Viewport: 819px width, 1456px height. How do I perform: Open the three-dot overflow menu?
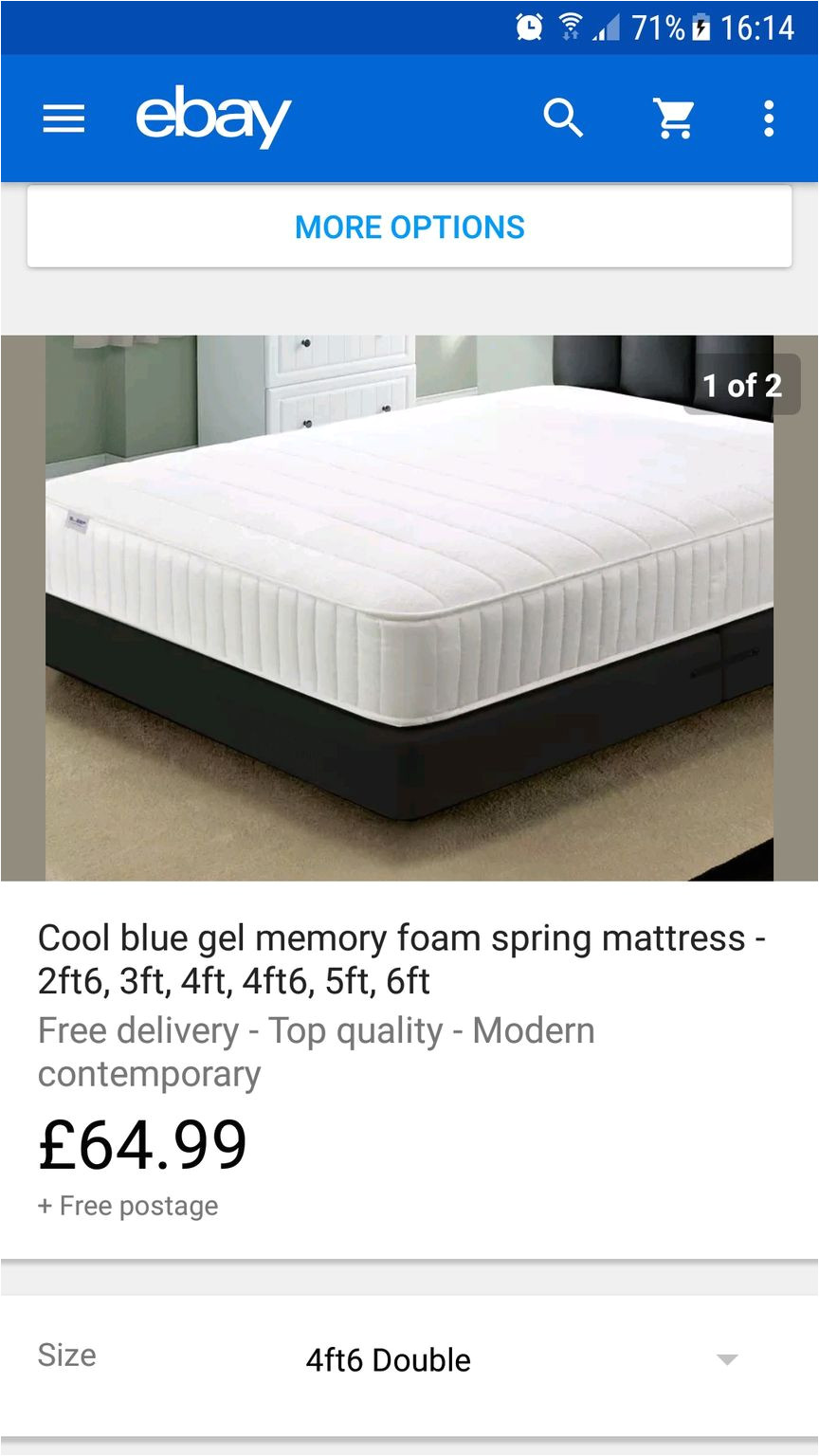(769, 118)
